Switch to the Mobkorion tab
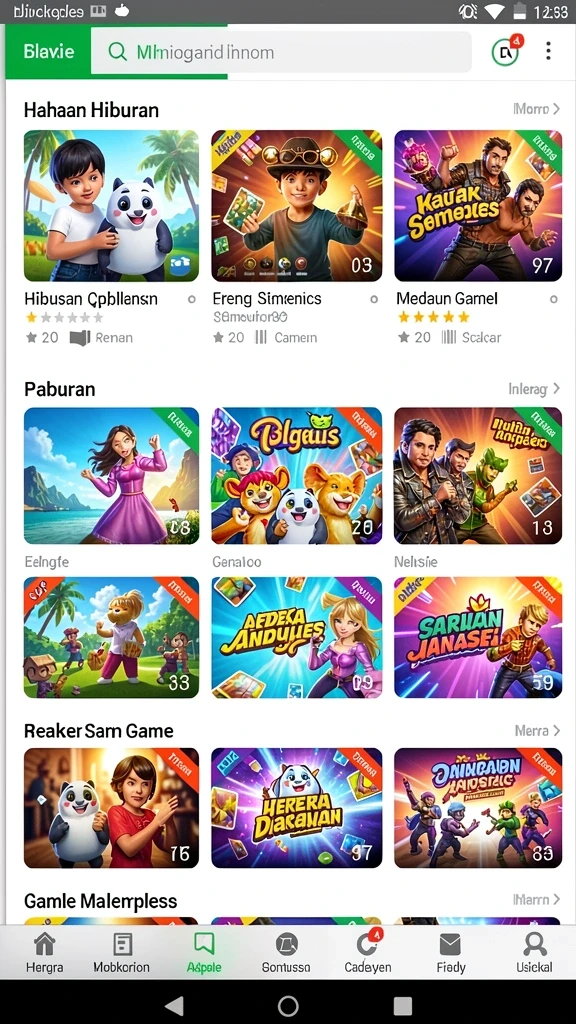This screenshot has height=1024, width=576. 121,953
